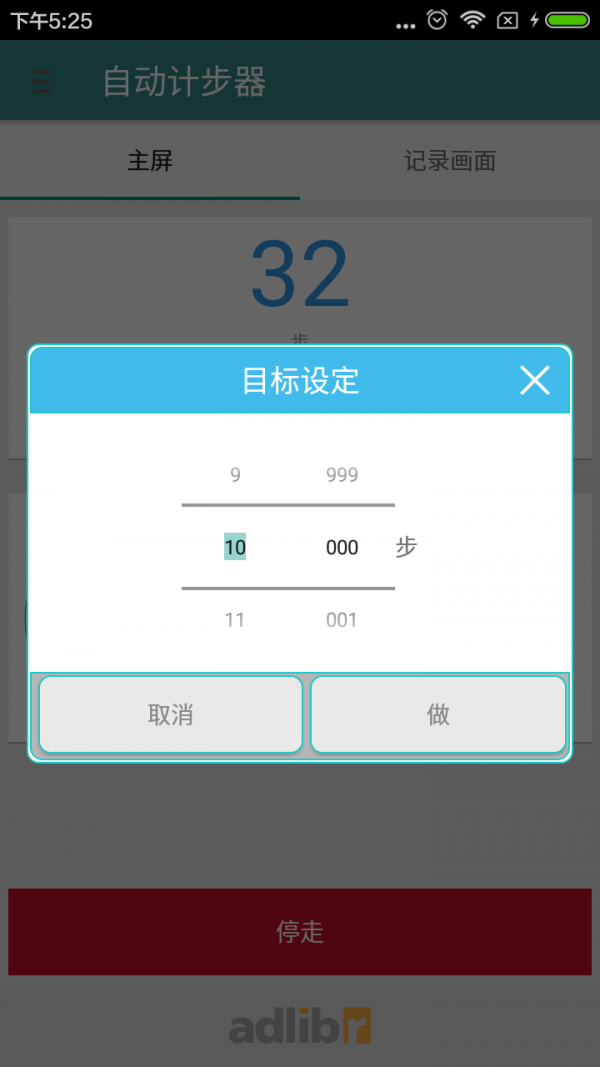
Task: Tap the 取消 button
Action: pyautogui.click(x=171, y=714)
